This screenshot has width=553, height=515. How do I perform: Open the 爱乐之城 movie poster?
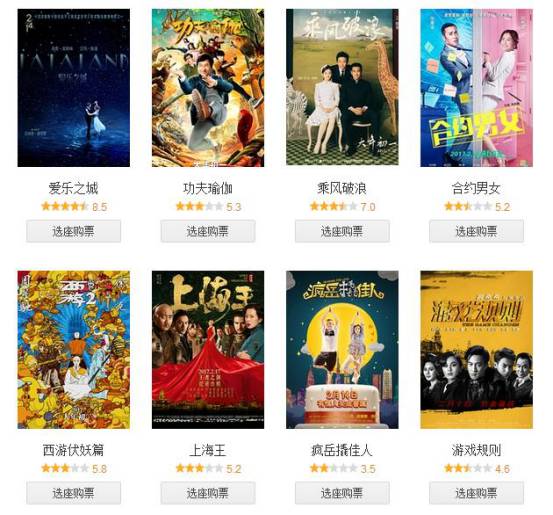(74, 88)
